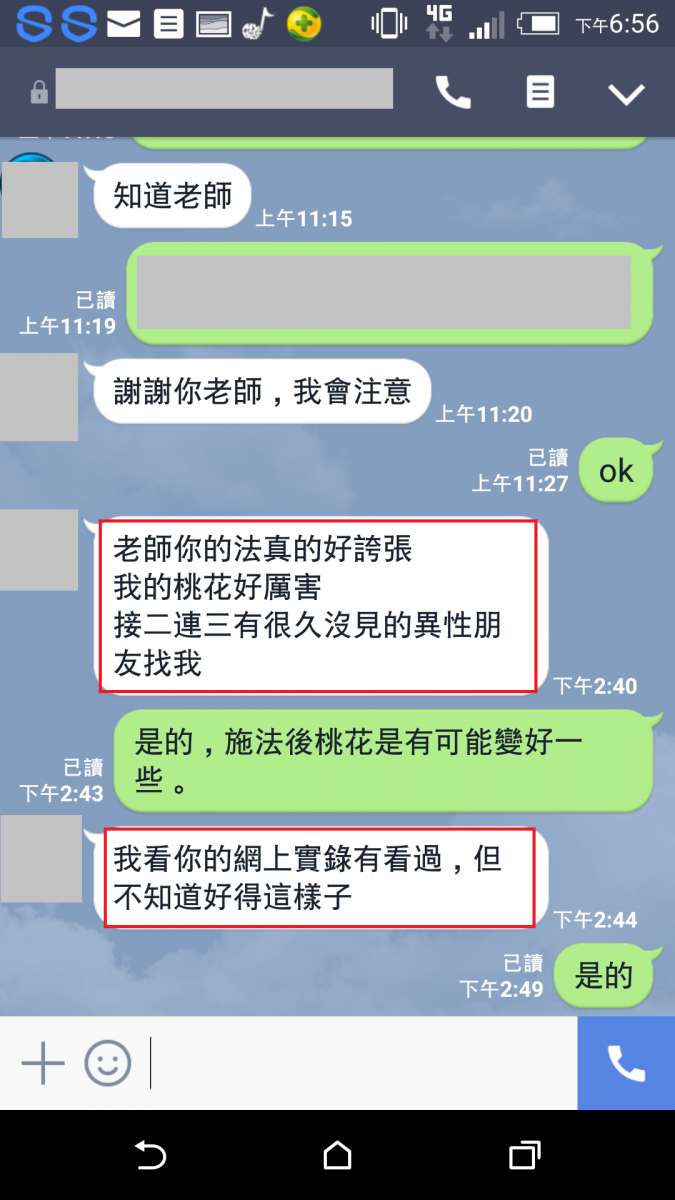Expand the chat options chevron
Image resolution: width=675 pixels, height=1200 pixels.
pos(627,94)
